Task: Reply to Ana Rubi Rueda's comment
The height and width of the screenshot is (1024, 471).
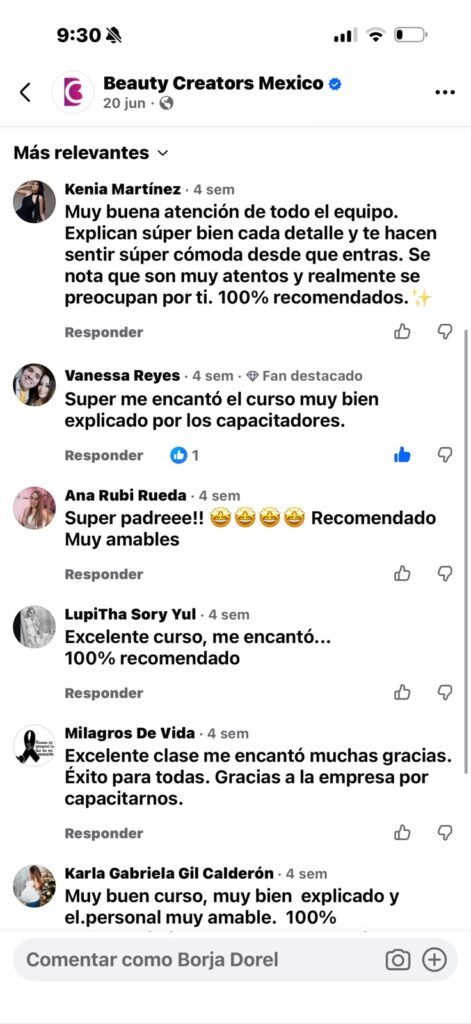Action: tap(103, 575)
